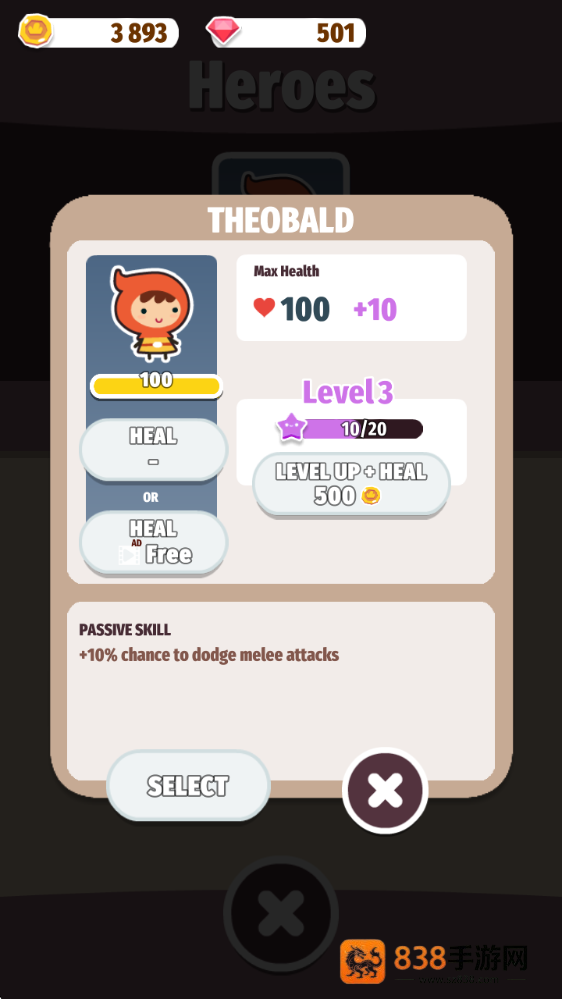
Task: Close the Theobald hero dialog
Action: click(x=385, y=790)
